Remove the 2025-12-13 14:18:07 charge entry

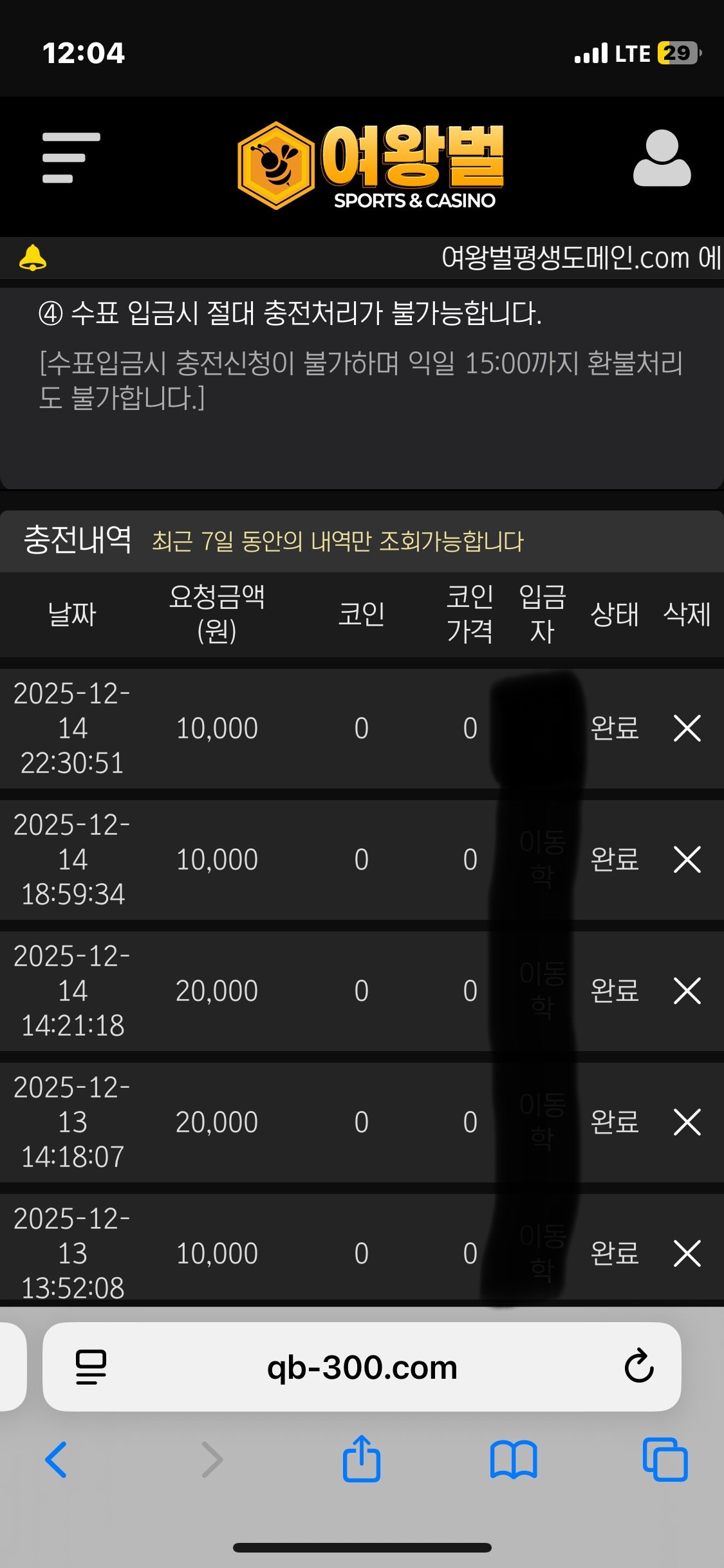(687, 1123)
